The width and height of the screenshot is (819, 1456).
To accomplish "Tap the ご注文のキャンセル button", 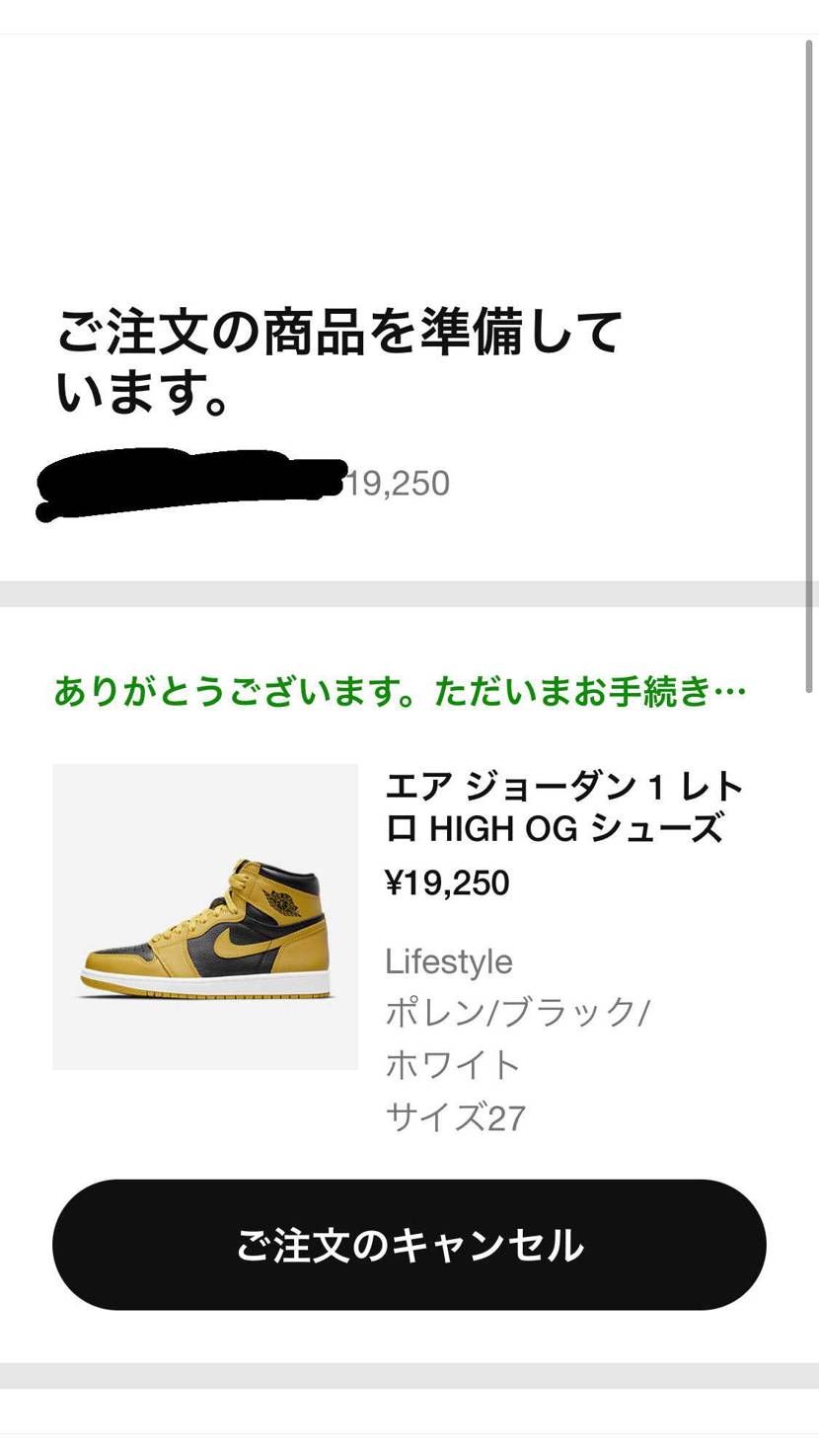I will coord(409,1246).
